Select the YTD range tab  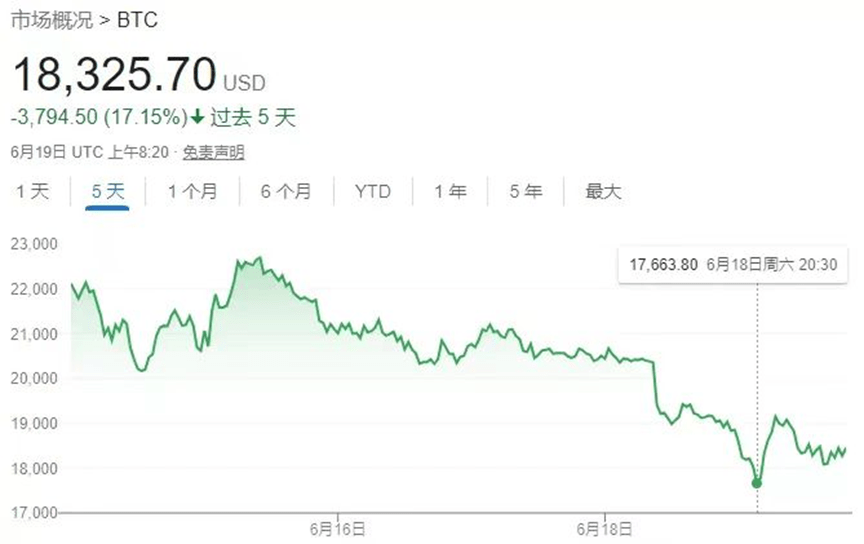(x=372, y=191)
